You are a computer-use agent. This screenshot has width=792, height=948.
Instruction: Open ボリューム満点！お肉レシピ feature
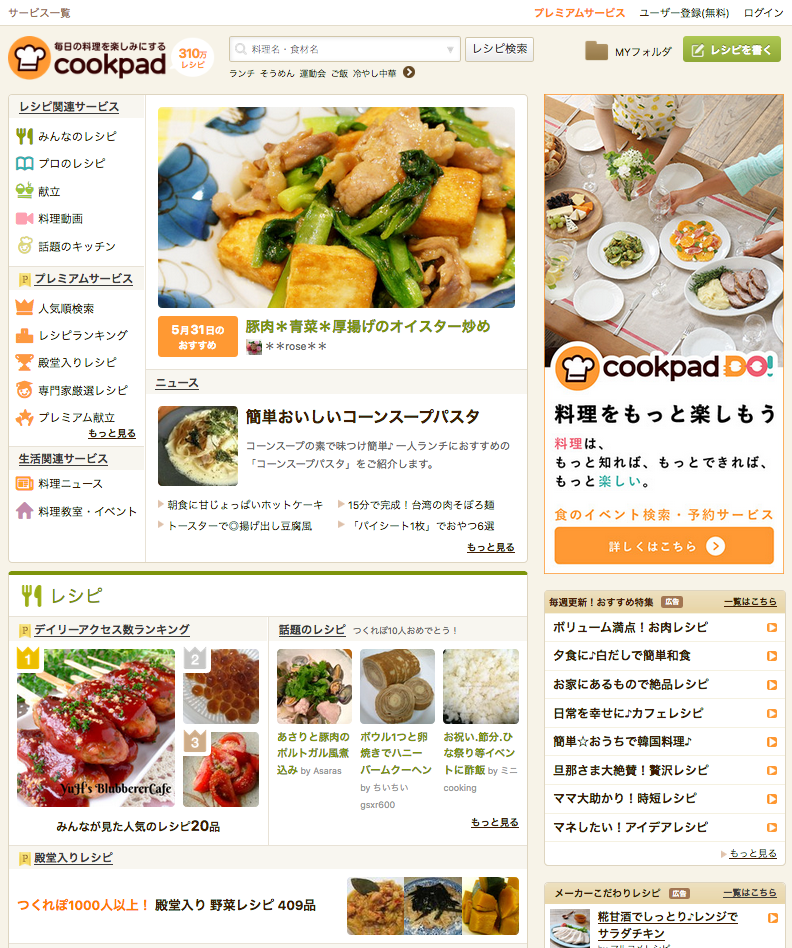pos(630,627)
